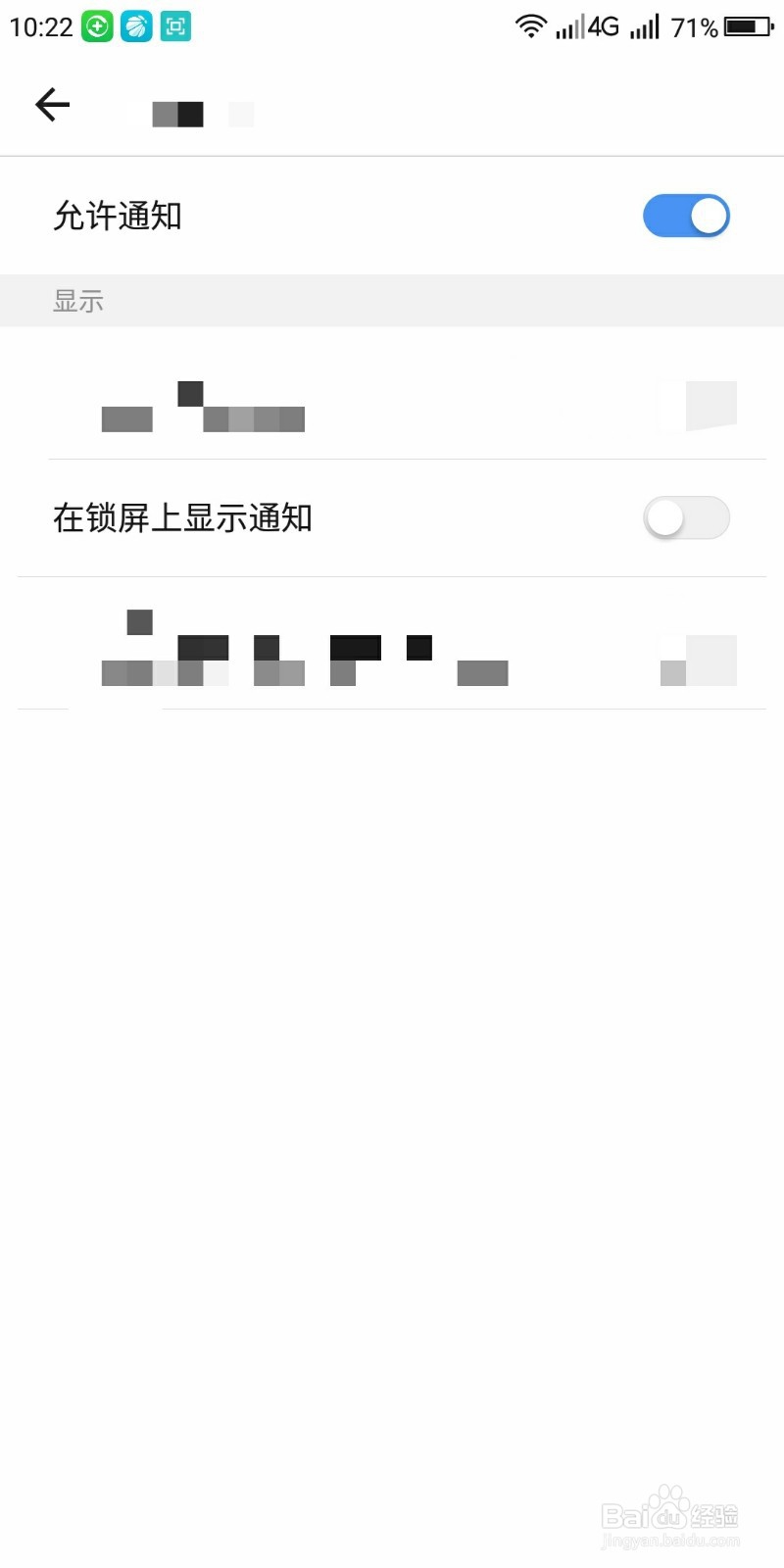Tap the 4G network indicator
The image size is (784, 1568).
coord(603,25)
